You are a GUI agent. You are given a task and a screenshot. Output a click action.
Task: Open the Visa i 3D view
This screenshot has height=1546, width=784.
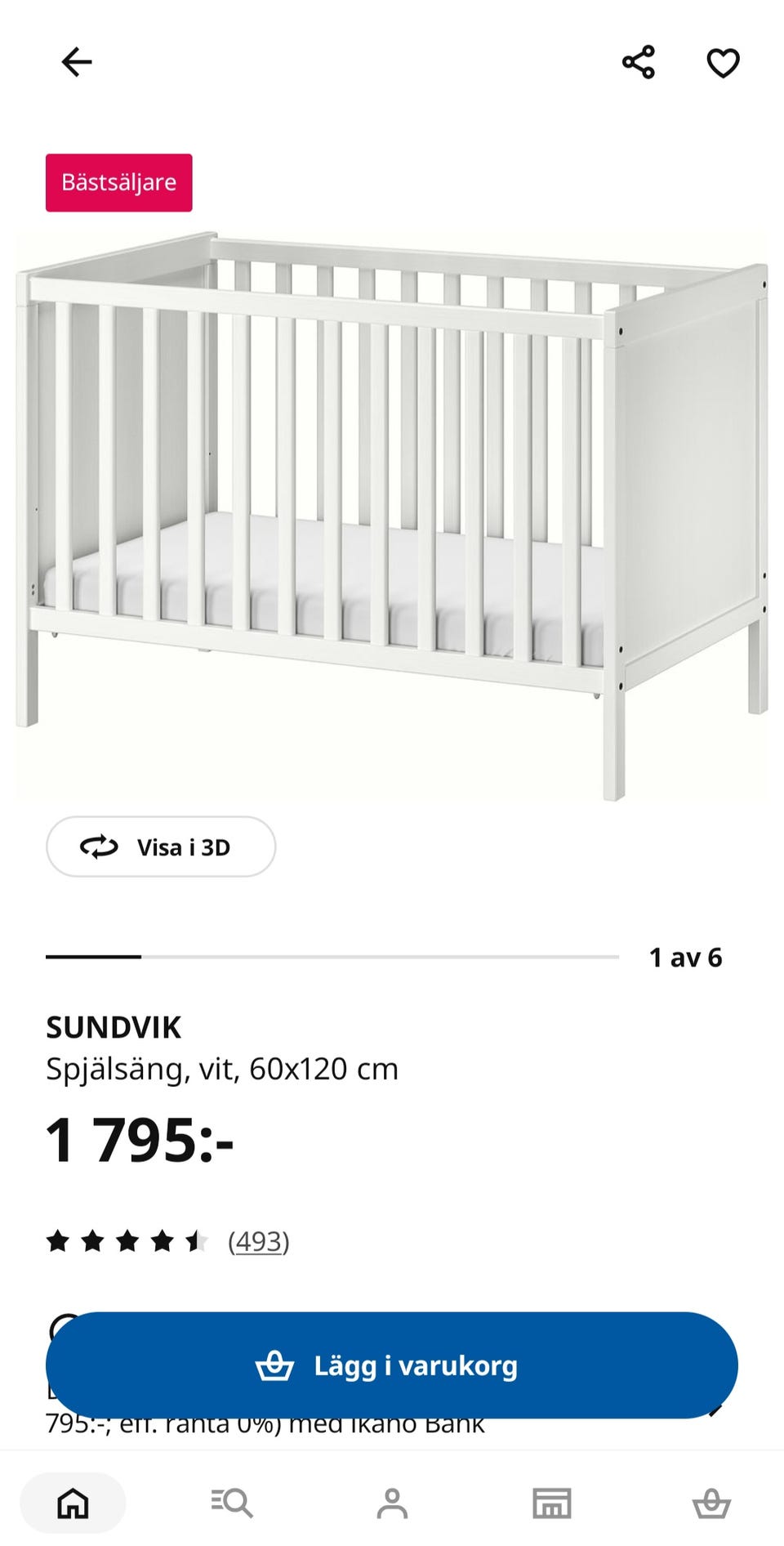161,847
